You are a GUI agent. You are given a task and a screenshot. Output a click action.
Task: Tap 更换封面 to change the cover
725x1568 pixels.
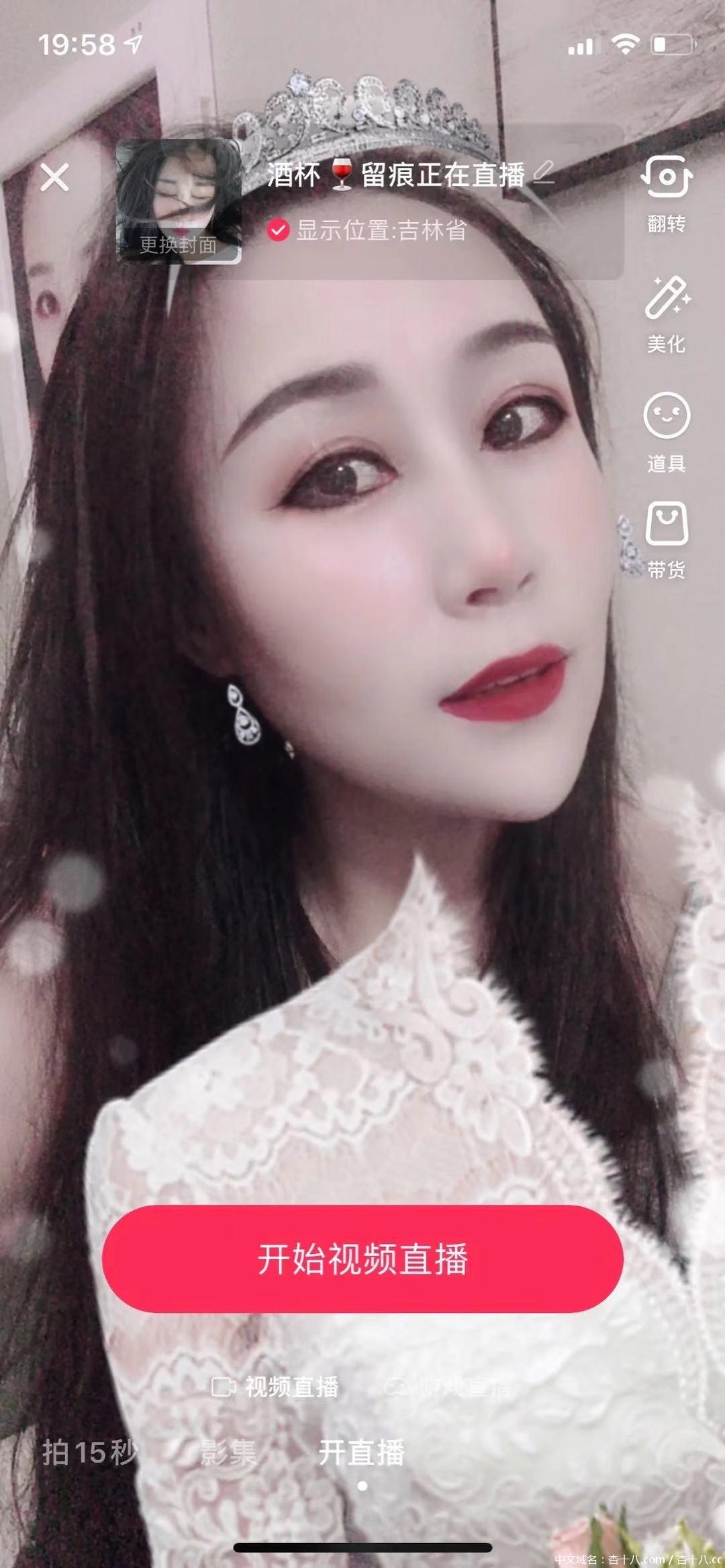[x=179, y=246]
